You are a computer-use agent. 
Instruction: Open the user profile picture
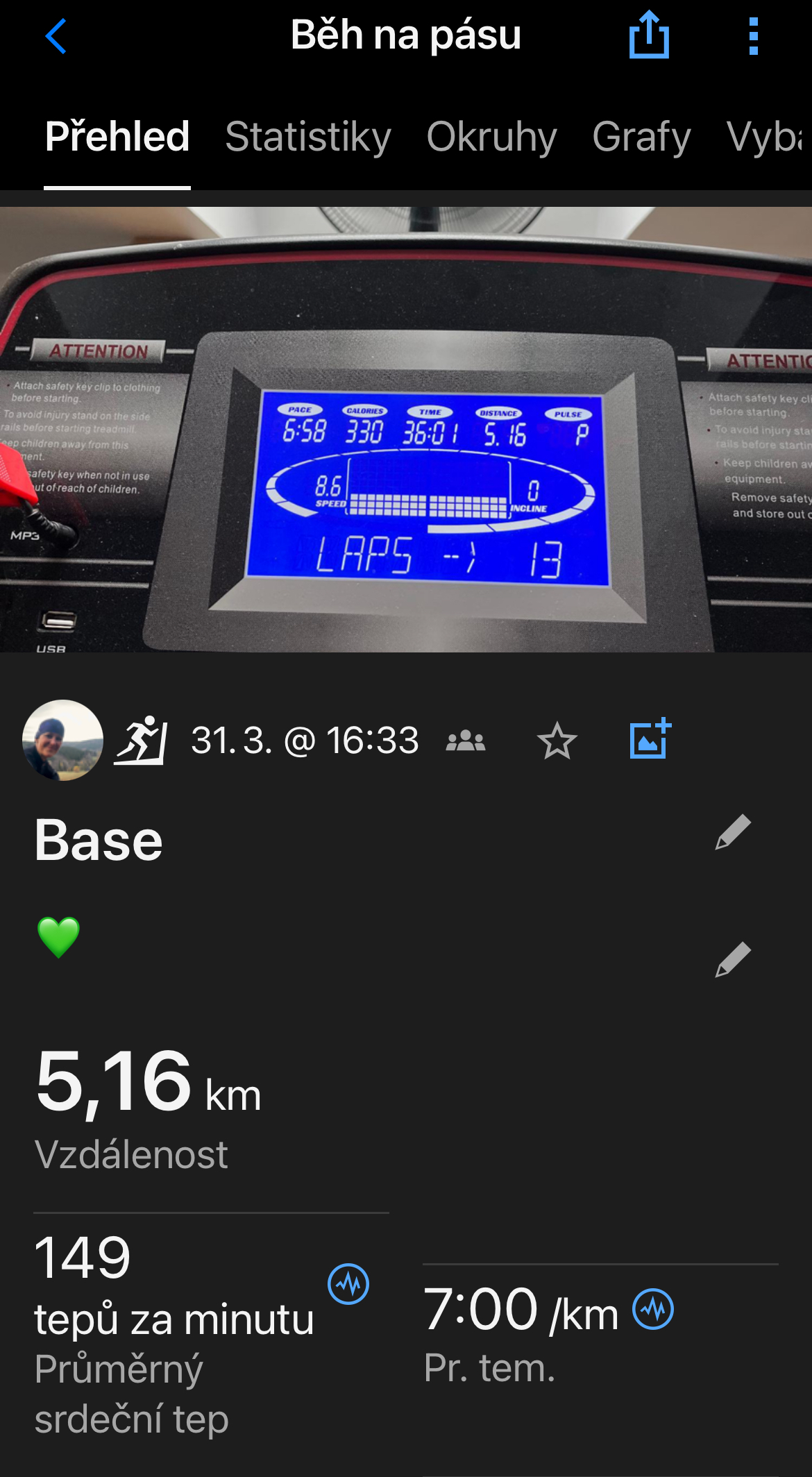click(x=63, y=740)
